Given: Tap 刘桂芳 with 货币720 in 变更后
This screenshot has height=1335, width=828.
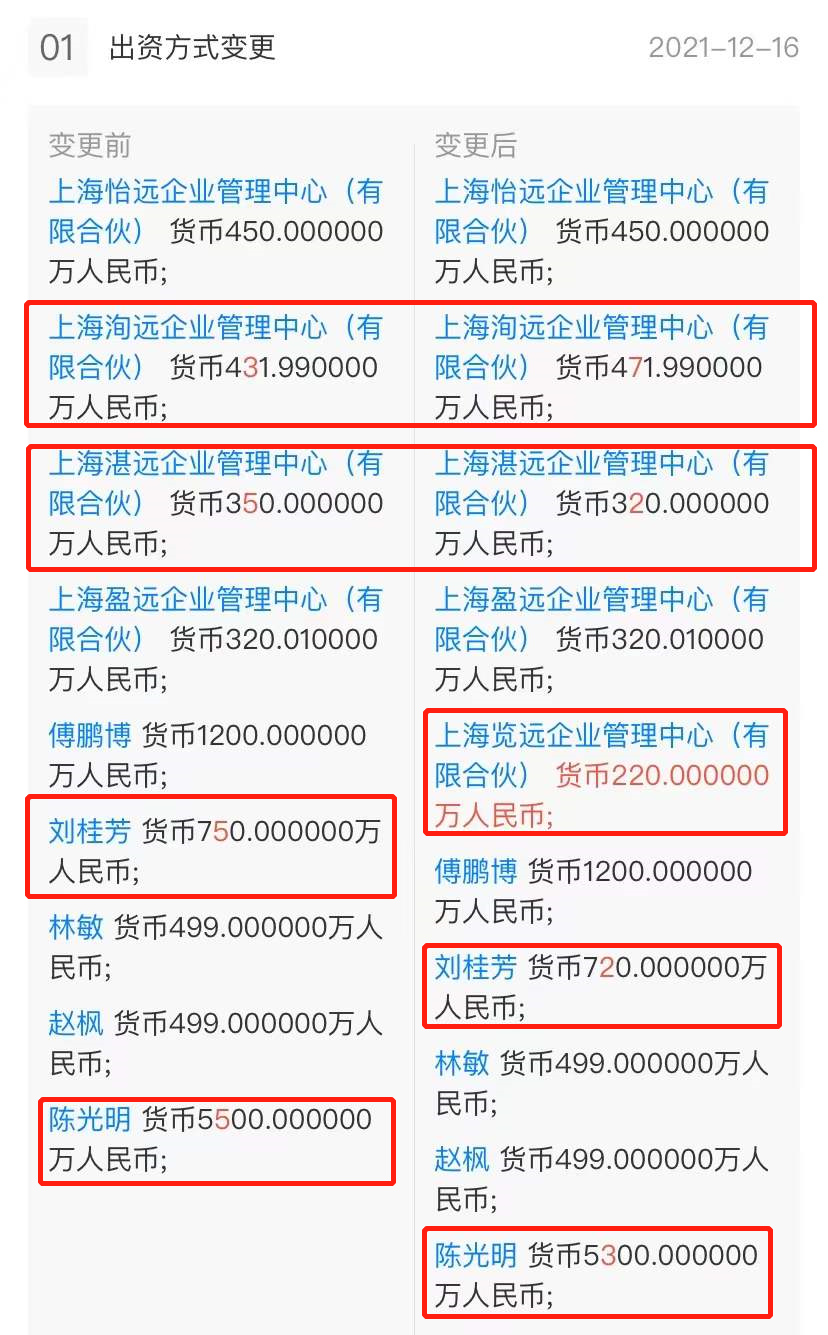Looking at the screenshot, I should tap(476, 968).
